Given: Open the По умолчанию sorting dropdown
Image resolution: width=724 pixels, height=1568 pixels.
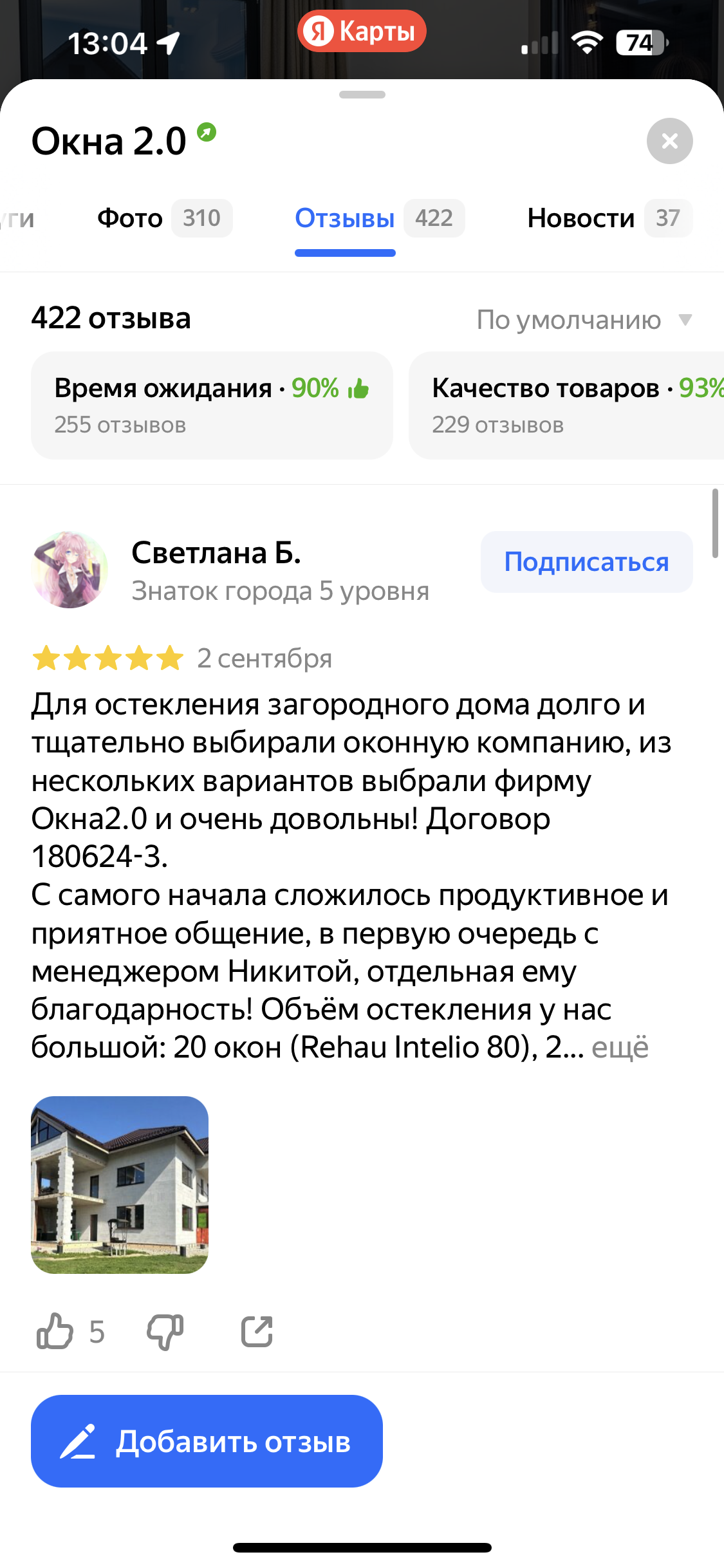Looking at the screenshot, I should pos(583,320).
